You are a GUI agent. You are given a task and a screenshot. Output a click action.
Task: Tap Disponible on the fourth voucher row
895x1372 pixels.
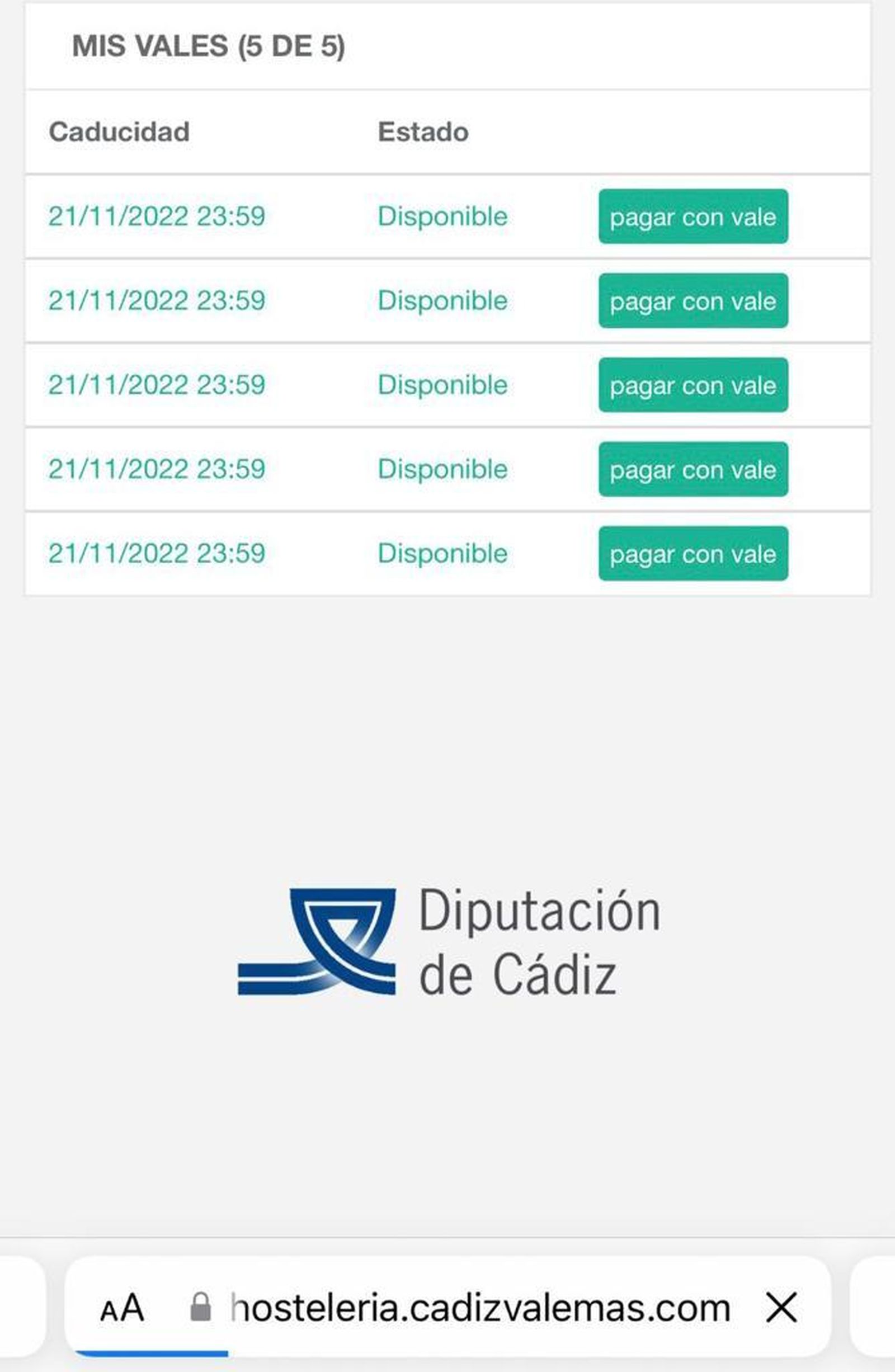tap(441, 469)
